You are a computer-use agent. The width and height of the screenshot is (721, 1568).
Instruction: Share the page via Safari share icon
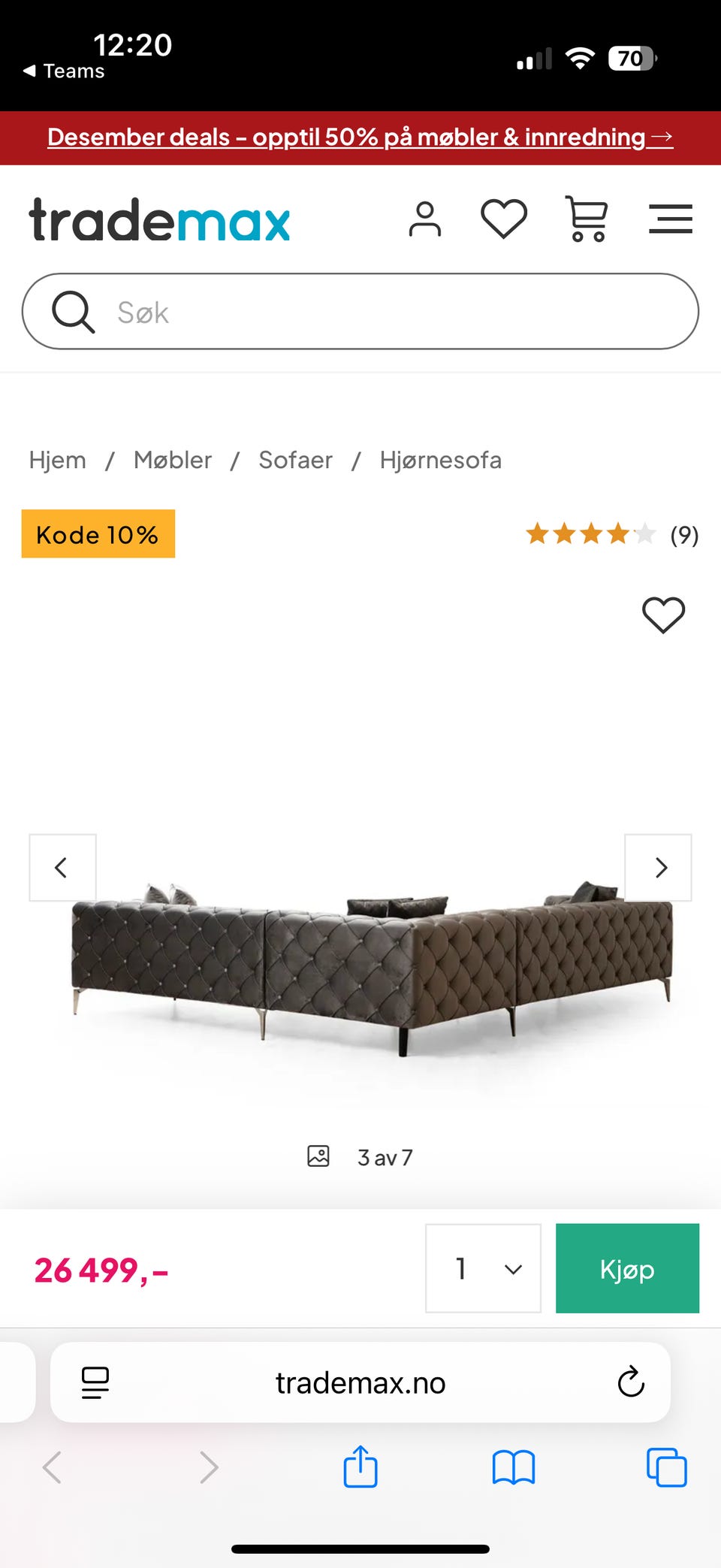(360, 1467)
